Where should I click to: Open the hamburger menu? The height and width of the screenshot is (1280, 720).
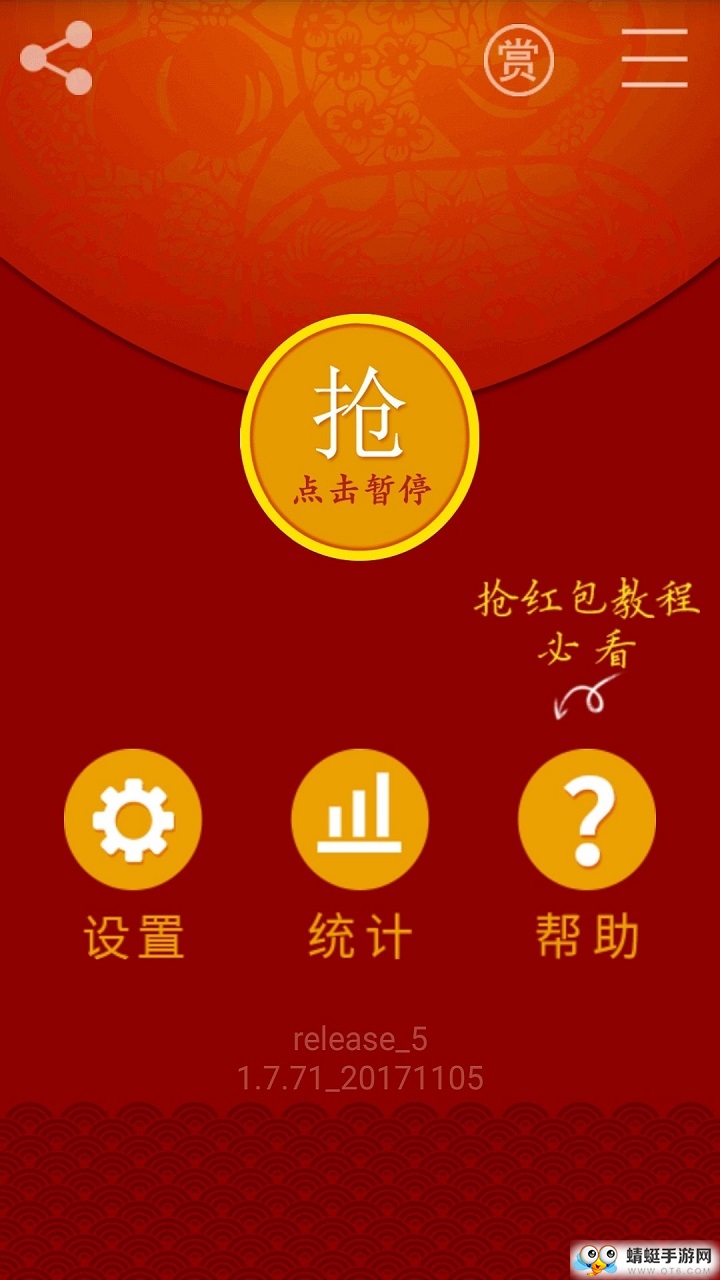(654, 59)
